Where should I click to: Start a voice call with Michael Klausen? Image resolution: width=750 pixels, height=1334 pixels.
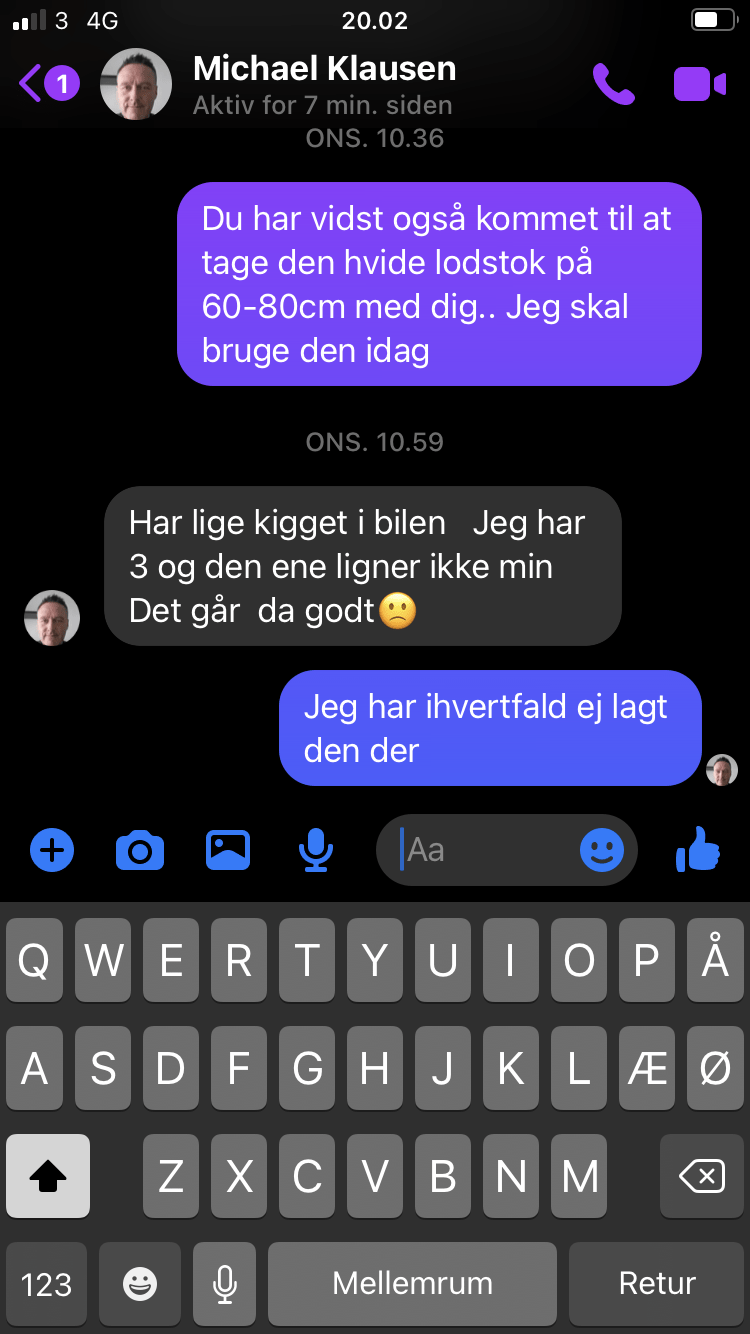click(x=613, y=84)
